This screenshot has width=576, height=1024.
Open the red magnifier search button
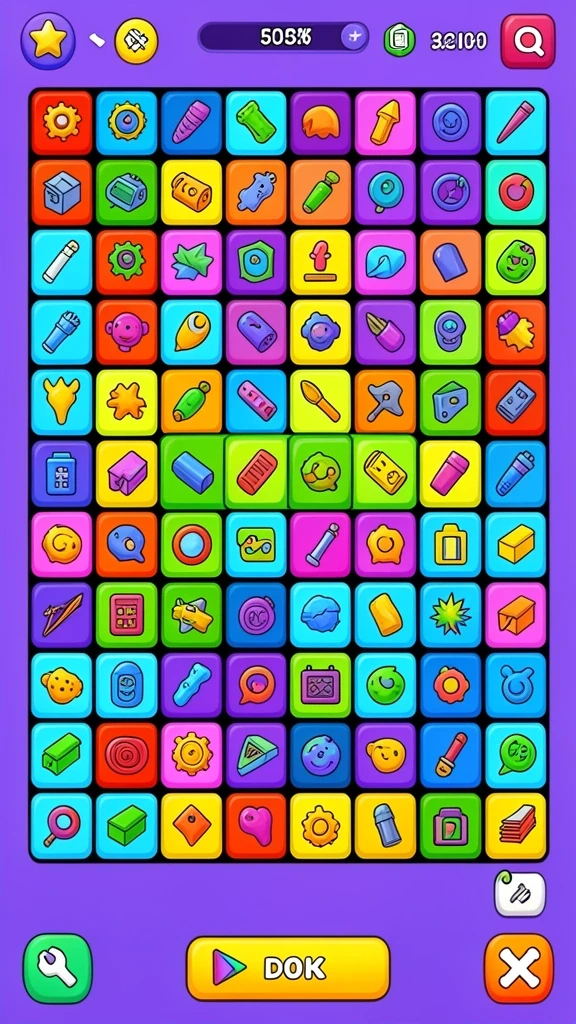[528, 42]
